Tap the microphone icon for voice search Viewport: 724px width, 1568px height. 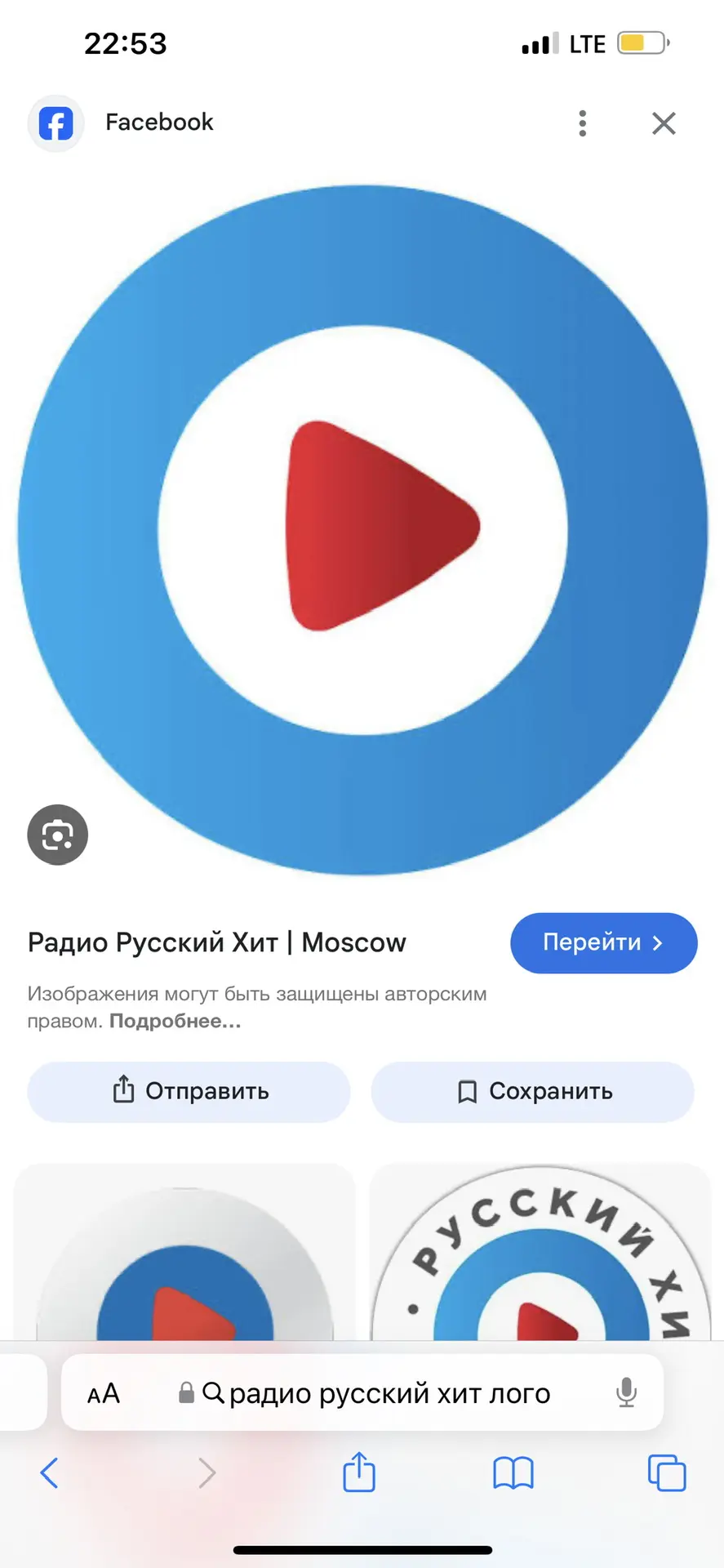[x=626, y=1394]
